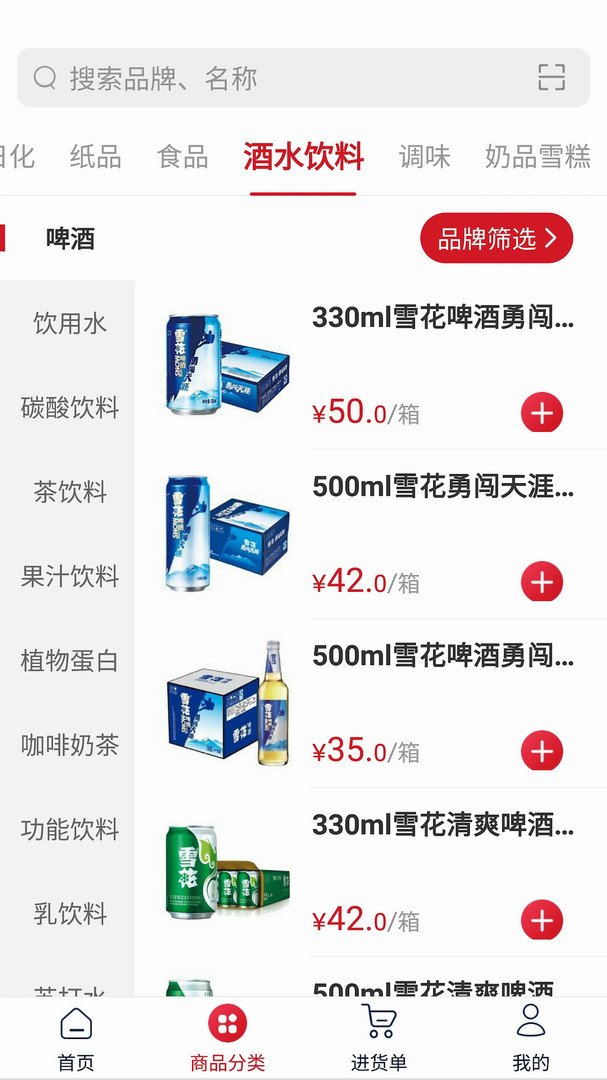This screenshot has height=1080, width=607.
Task: Select the 功能饮料 subcategory
Action: [69, 829]
